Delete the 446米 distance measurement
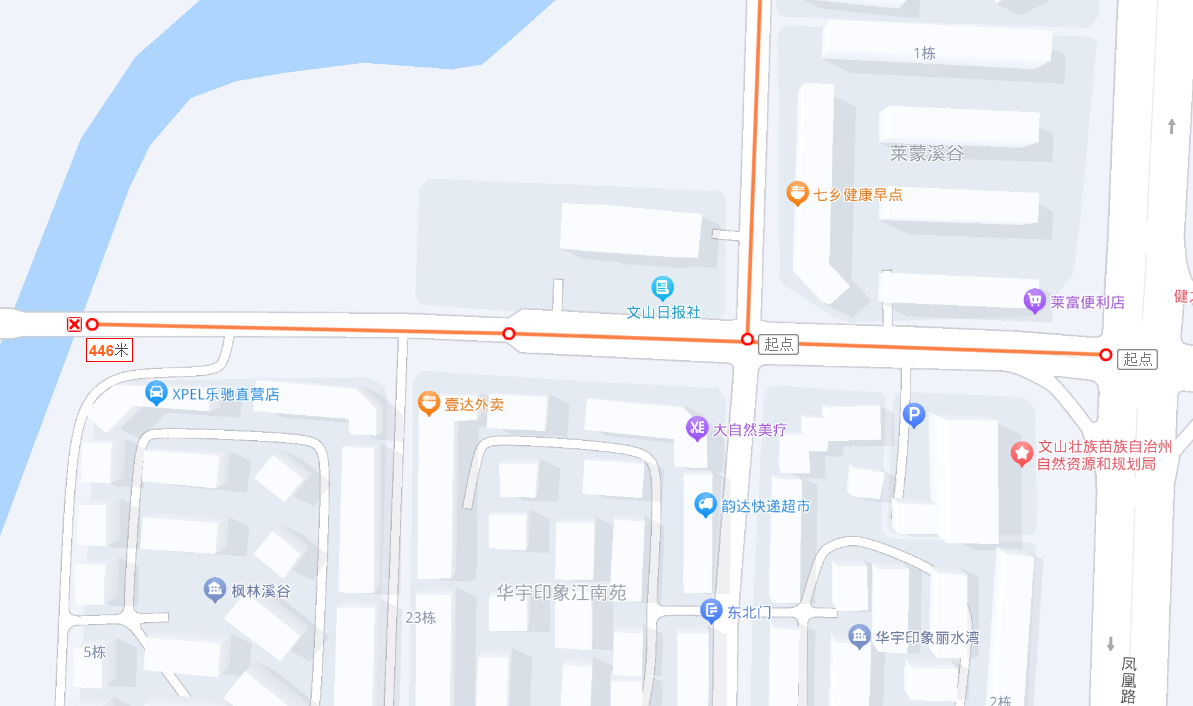The height and width of the screenshot is (706, 1193). point(74,324)
